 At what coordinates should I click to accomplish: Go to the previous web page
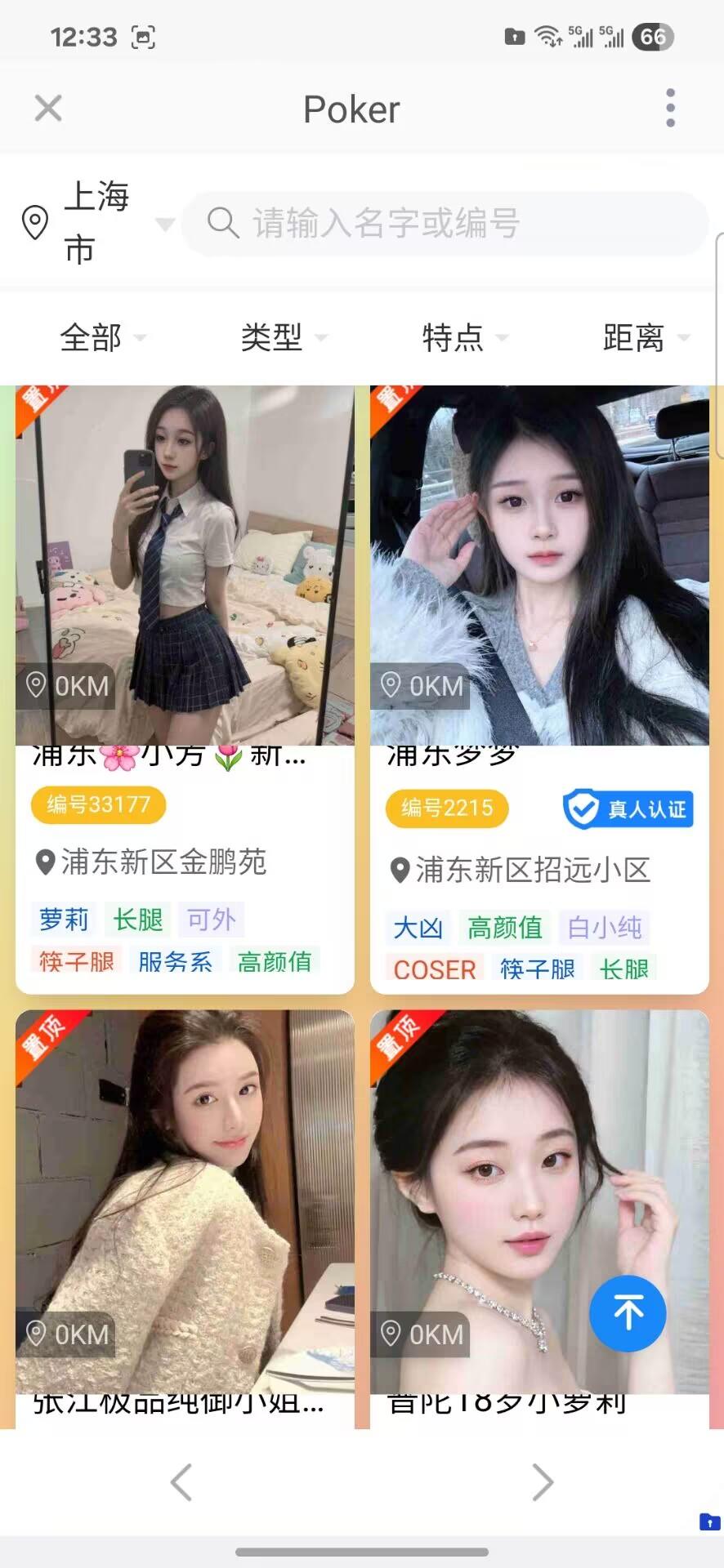(x=181, y=1481)
